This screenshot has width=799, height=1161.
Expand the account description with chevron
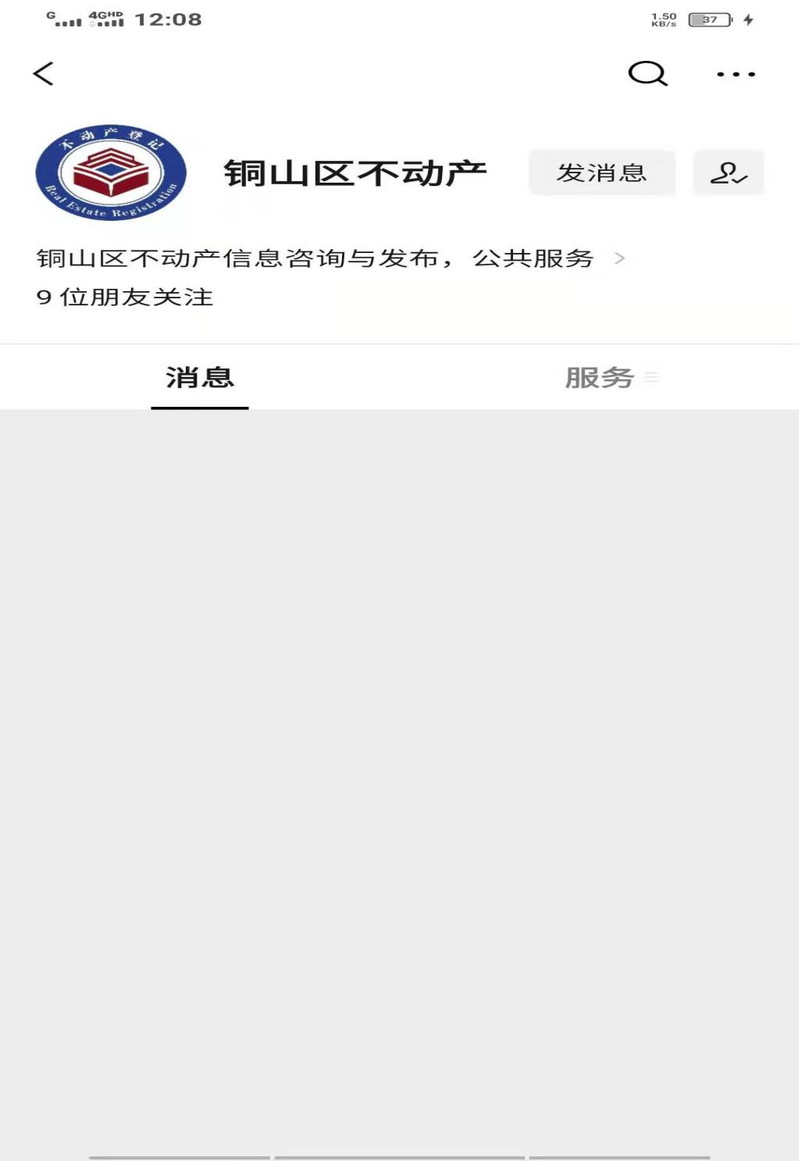point(619,258)
